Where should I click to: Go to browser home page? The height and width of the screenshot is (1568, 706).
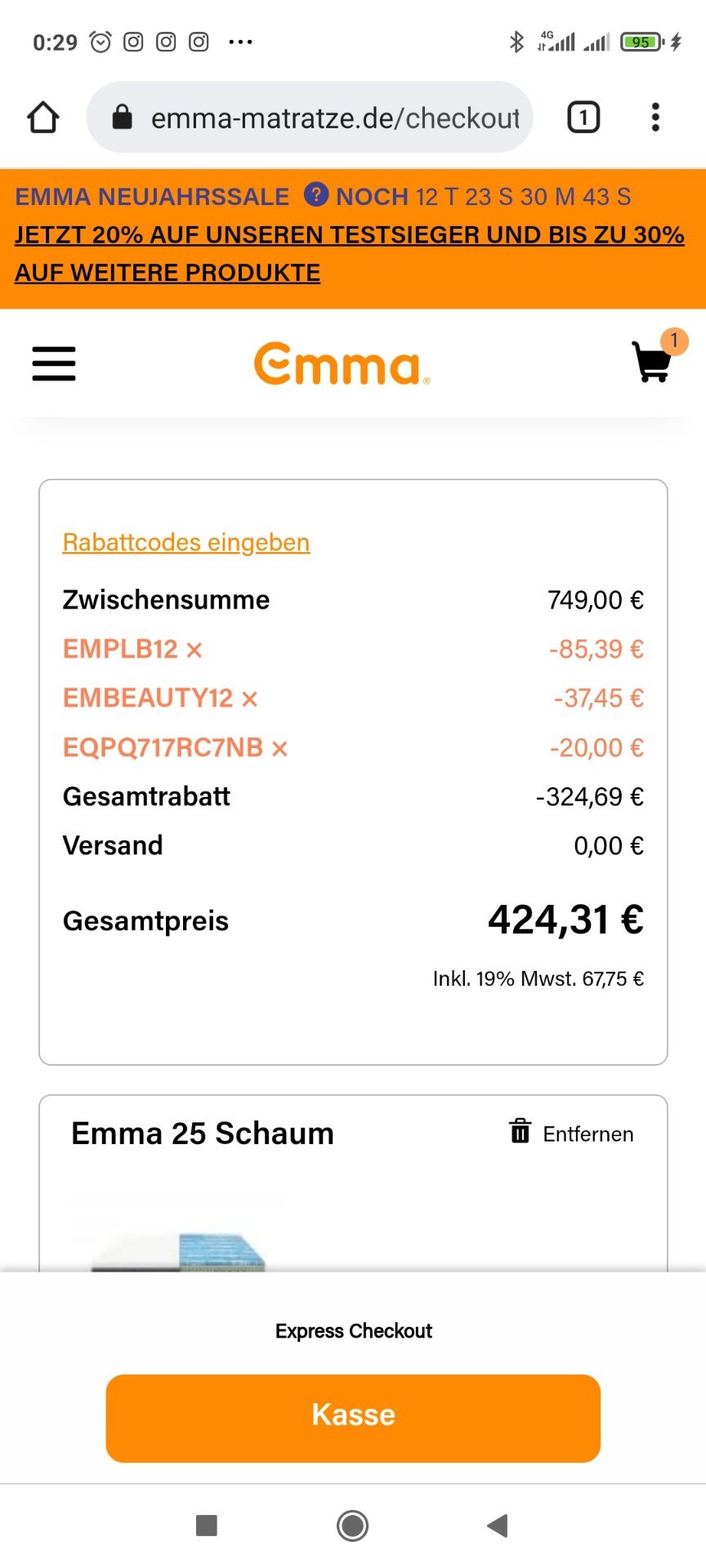point(43,118)
